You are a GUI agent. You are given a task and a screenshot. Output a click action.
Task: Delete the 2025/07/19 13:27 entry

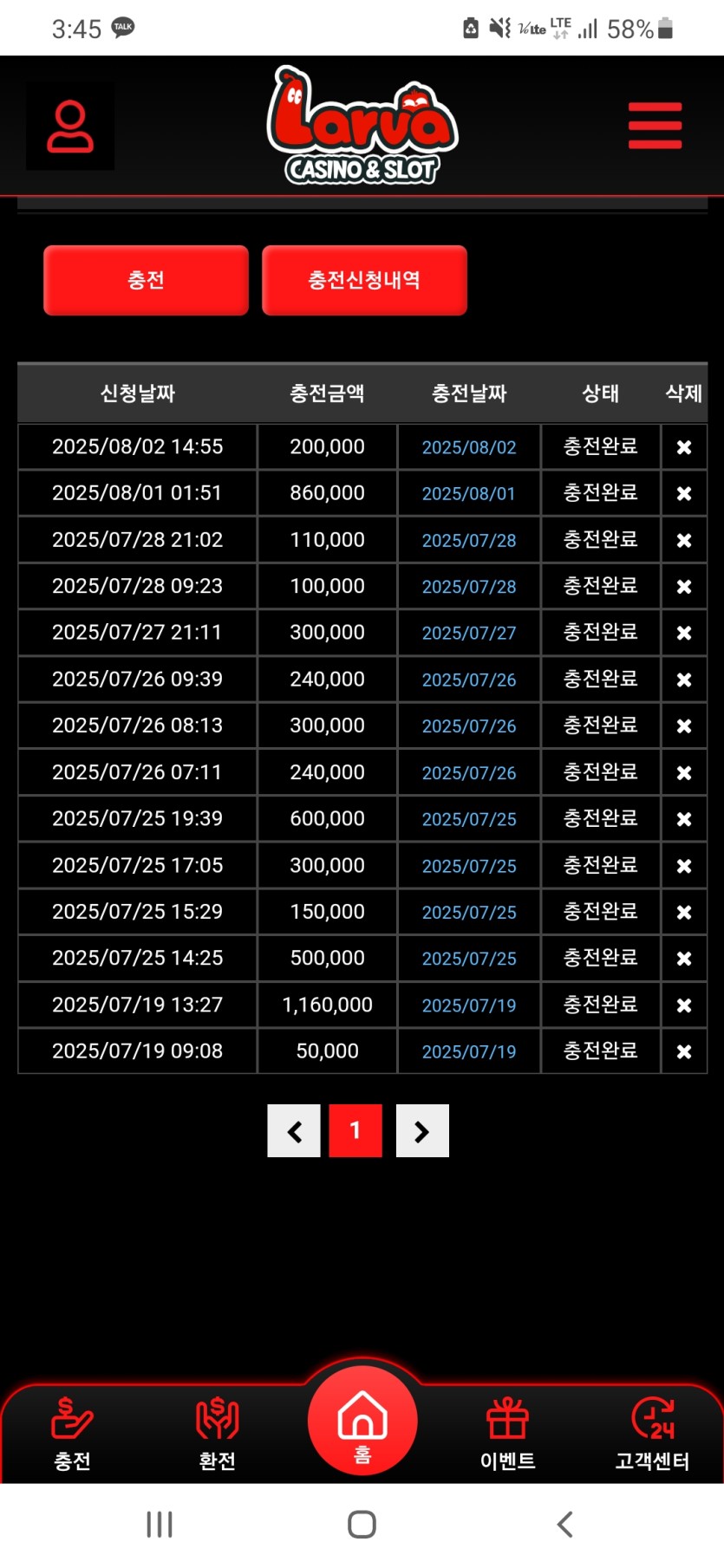[x=683, y=1005]
